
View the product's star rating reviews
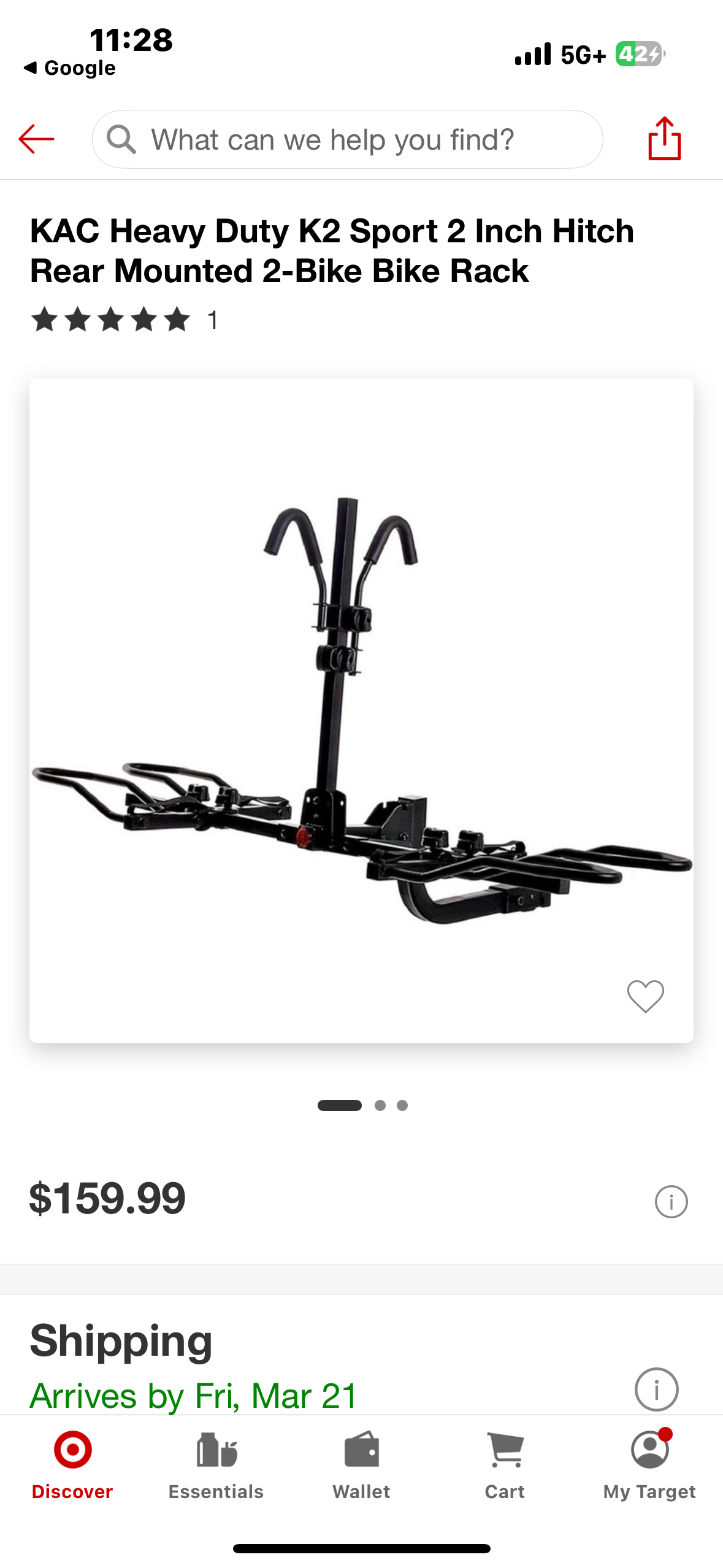click(124, 320)
